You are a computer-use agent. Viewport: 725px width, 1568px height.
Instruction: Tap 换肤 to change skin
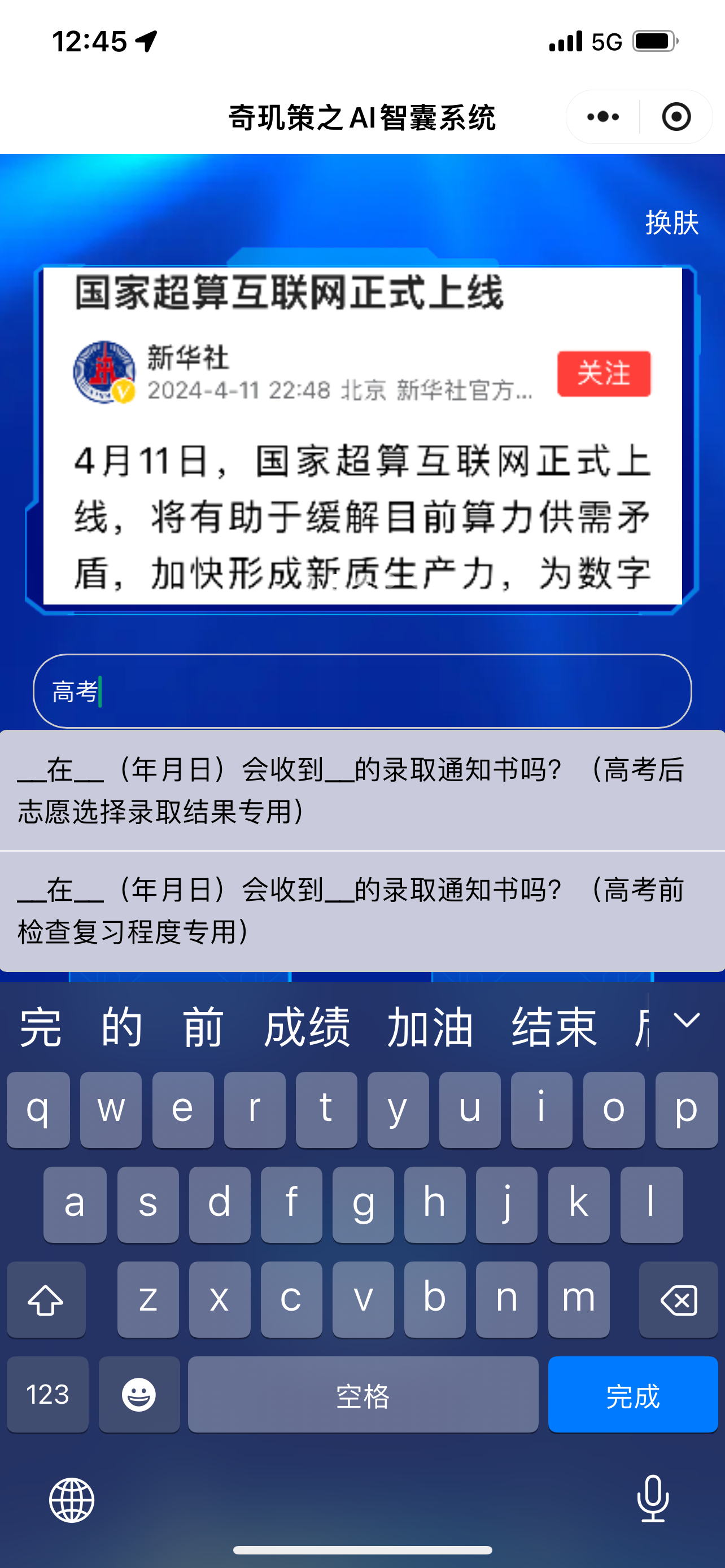671,222
